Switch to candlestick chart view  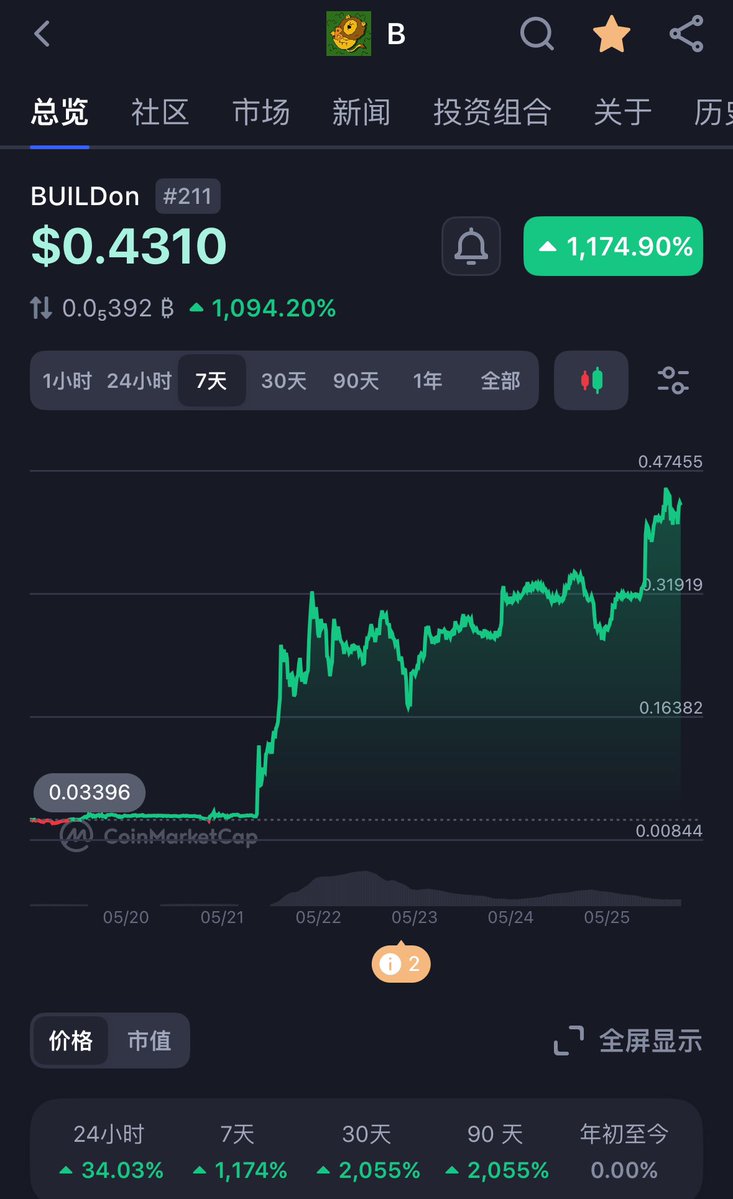(x=591, y=381)
